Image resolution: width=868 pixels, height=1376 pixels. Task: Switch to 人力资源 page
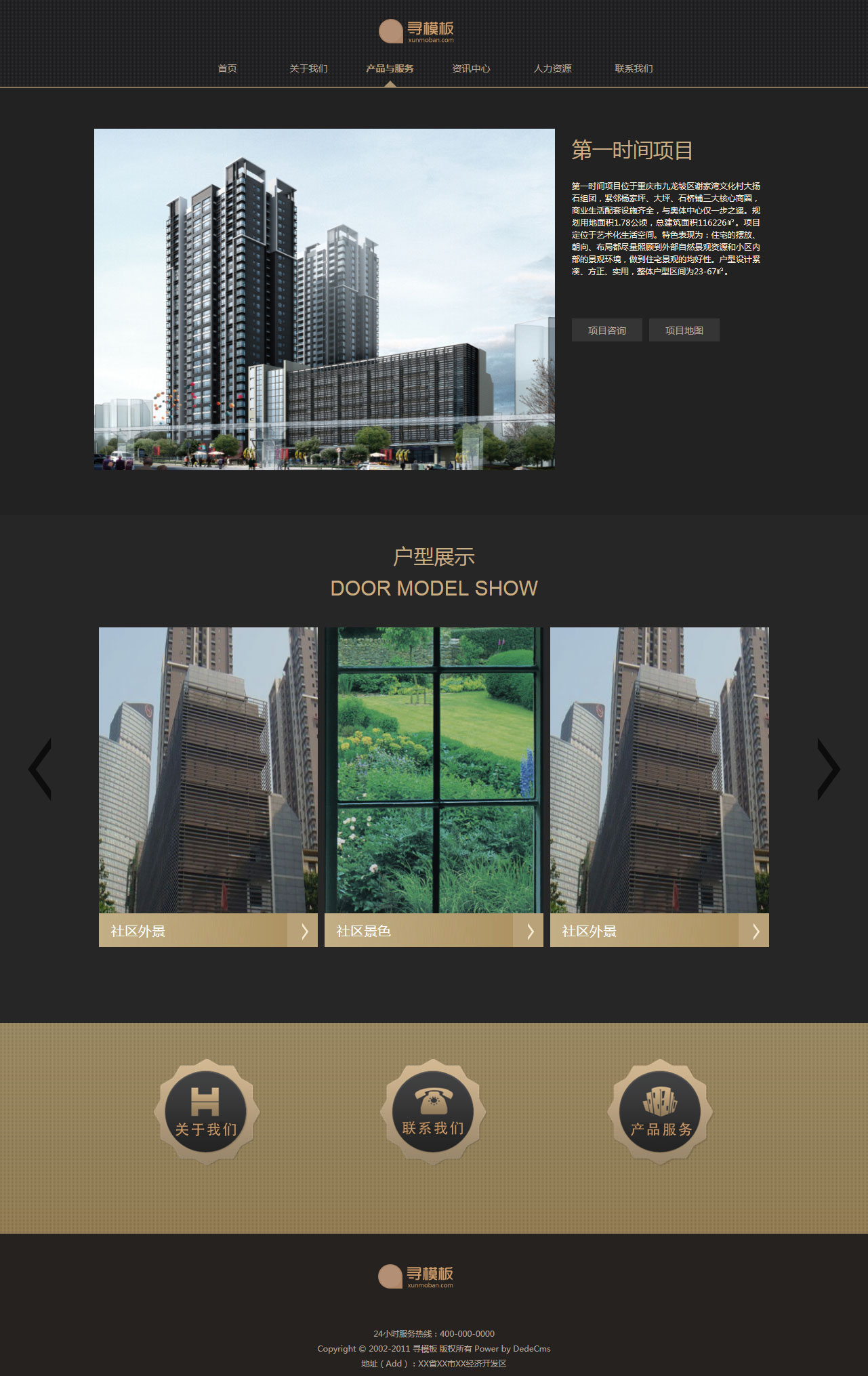coord(552,68)
